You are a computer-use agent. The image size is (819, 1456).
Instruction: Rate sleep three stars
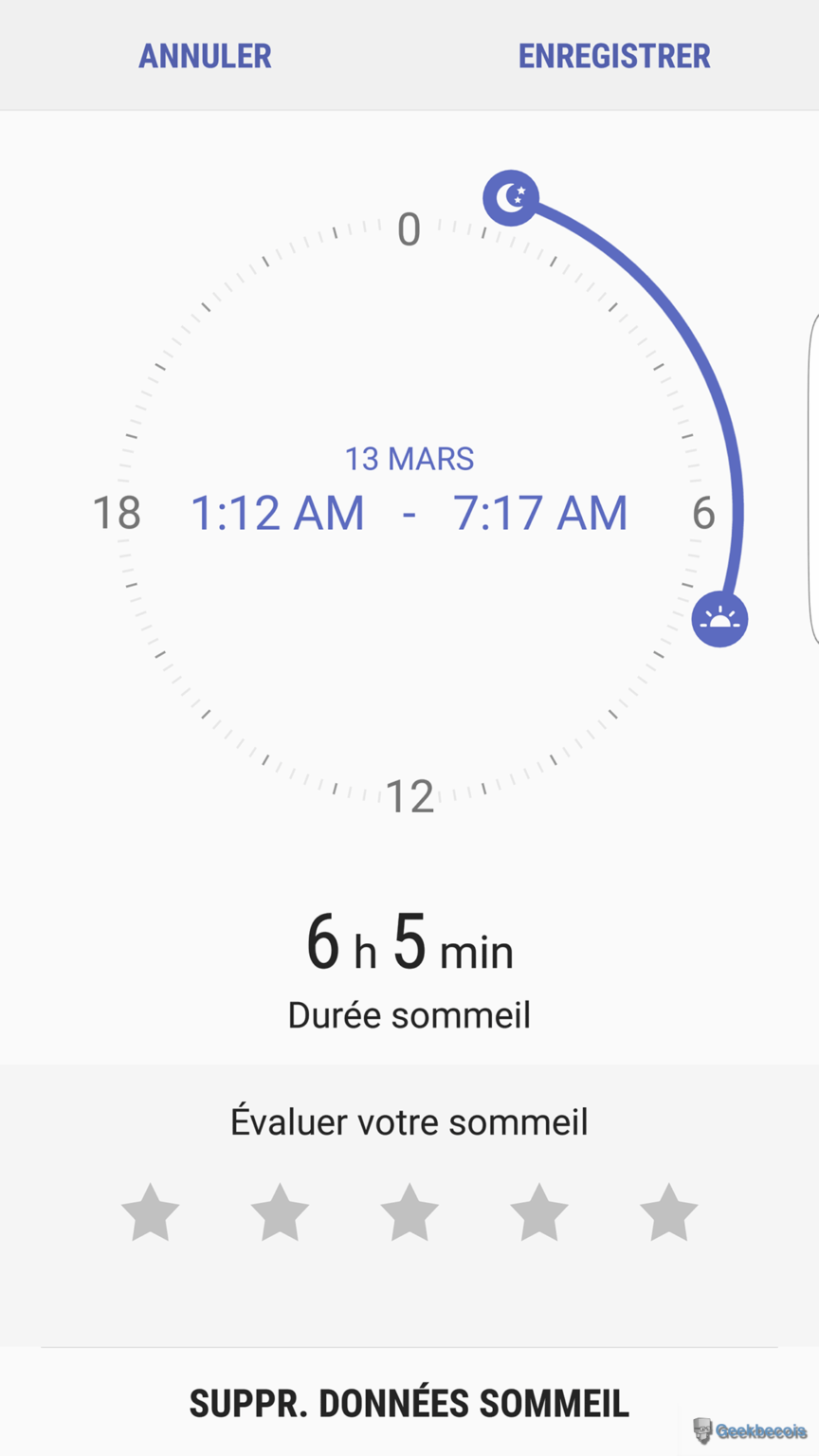(x=409, y=1211)
